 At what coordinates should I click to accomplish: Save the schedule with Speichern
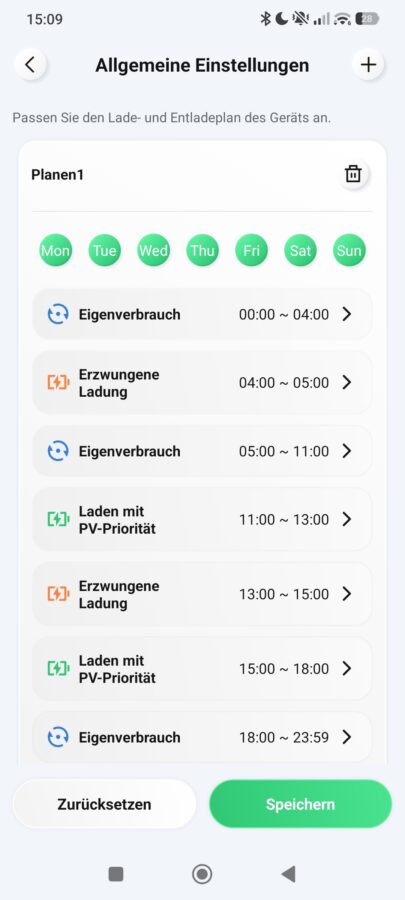pyautogui.click(x=300, y=804)
